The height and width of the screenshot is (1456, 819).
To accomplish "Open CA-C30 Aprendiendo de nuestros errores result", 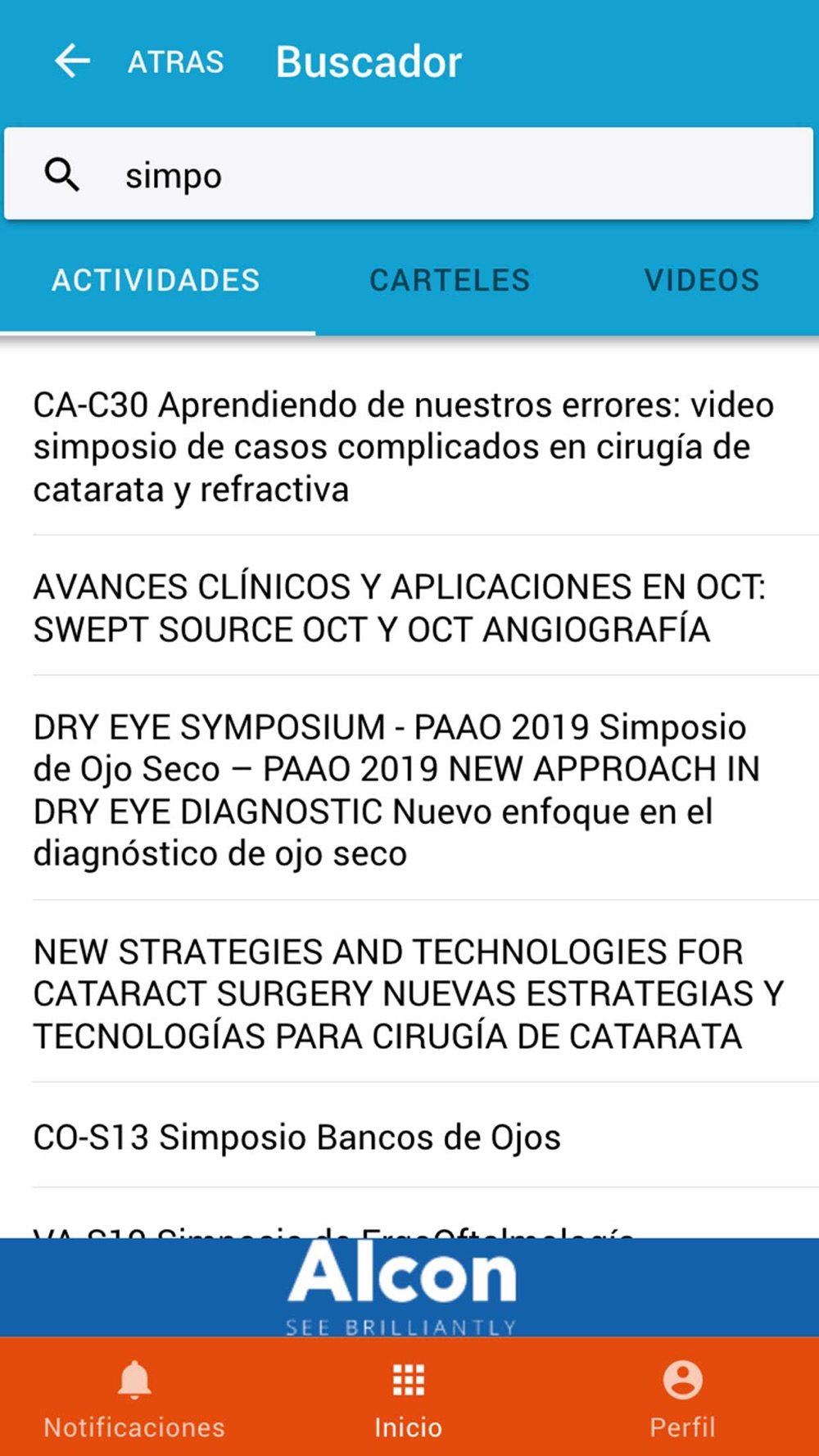I will pyautogui.click(x=404, y=446).
